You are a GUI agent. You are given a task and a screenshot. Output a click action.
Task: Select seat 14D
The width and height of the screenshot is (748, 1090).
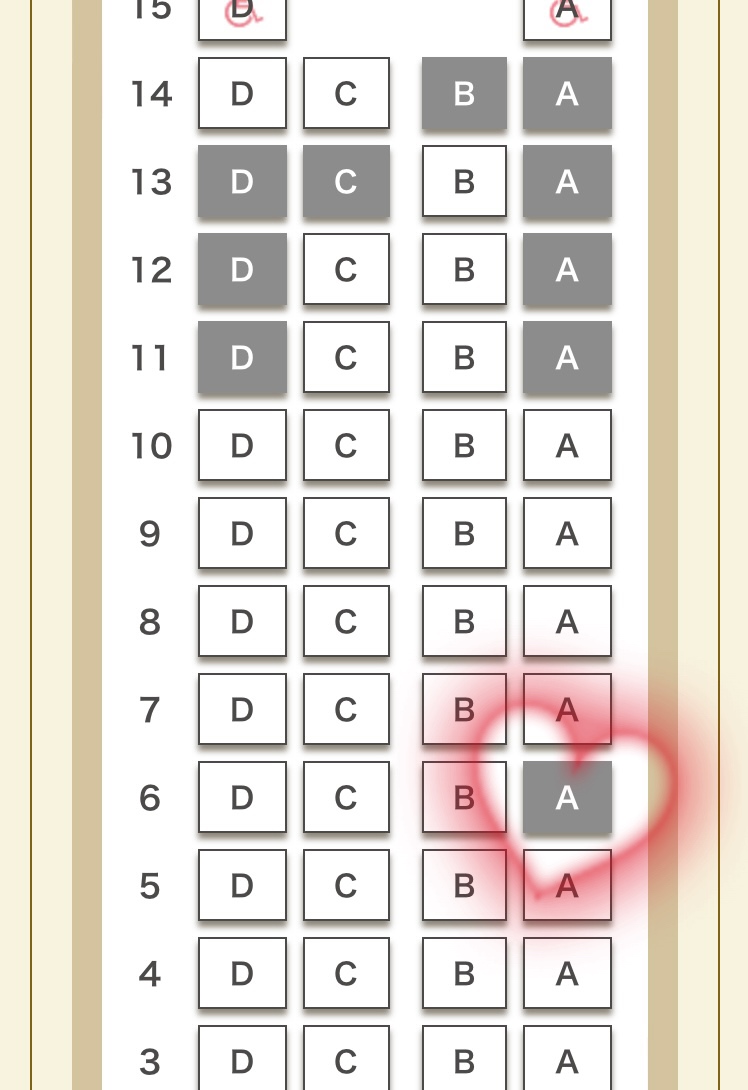click(242, 93)
